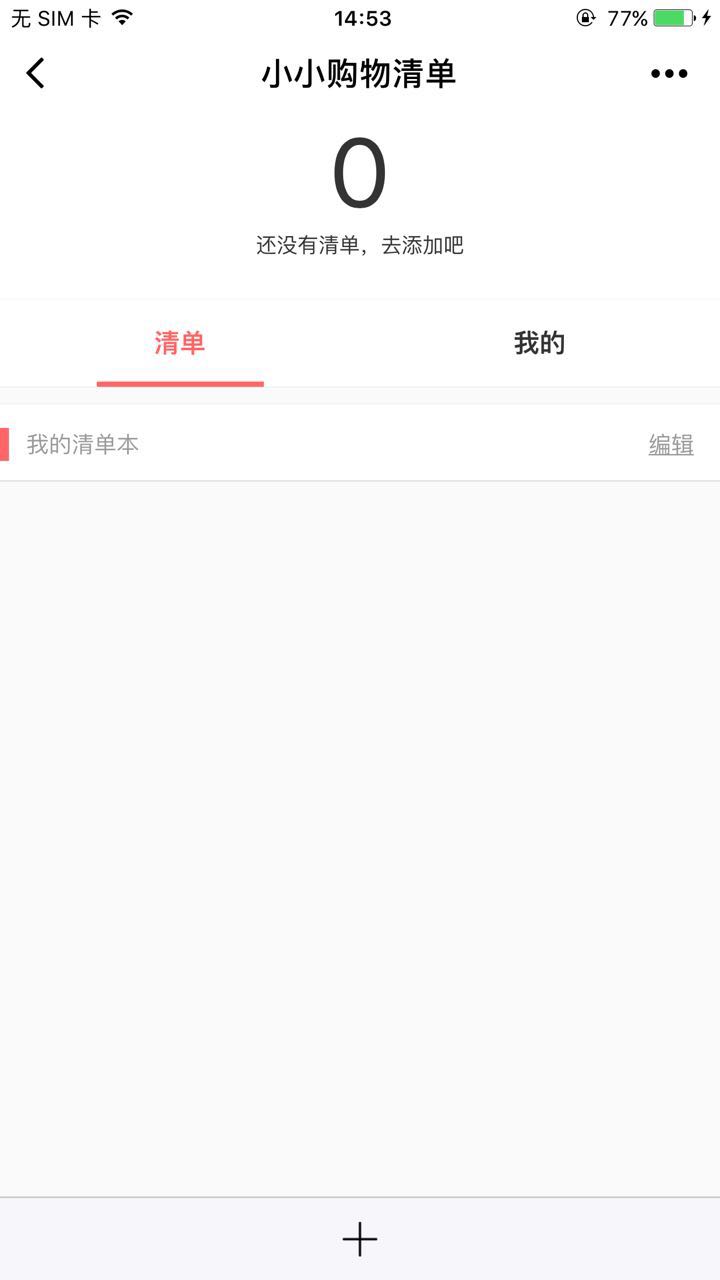
Task: Open the three-dot overflow menu
Action: point(669,73)
